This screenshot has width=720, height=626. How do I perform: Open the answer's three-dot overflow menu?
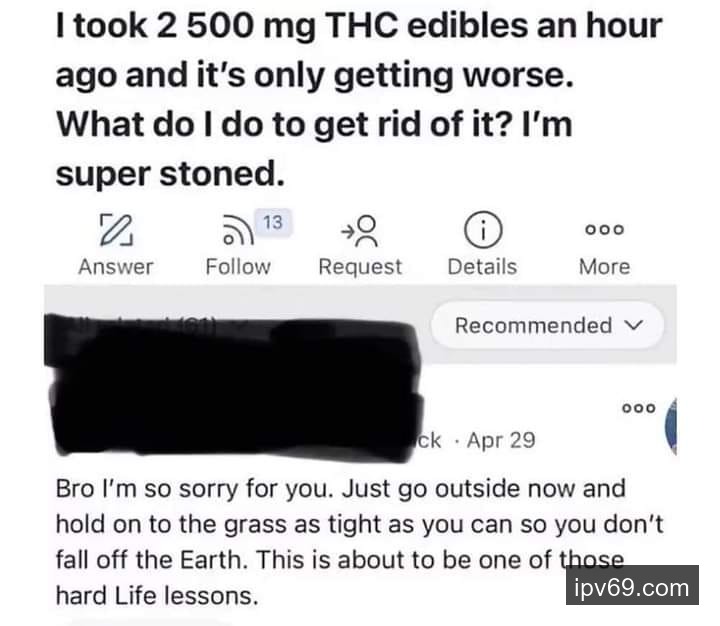click(638, 408)
